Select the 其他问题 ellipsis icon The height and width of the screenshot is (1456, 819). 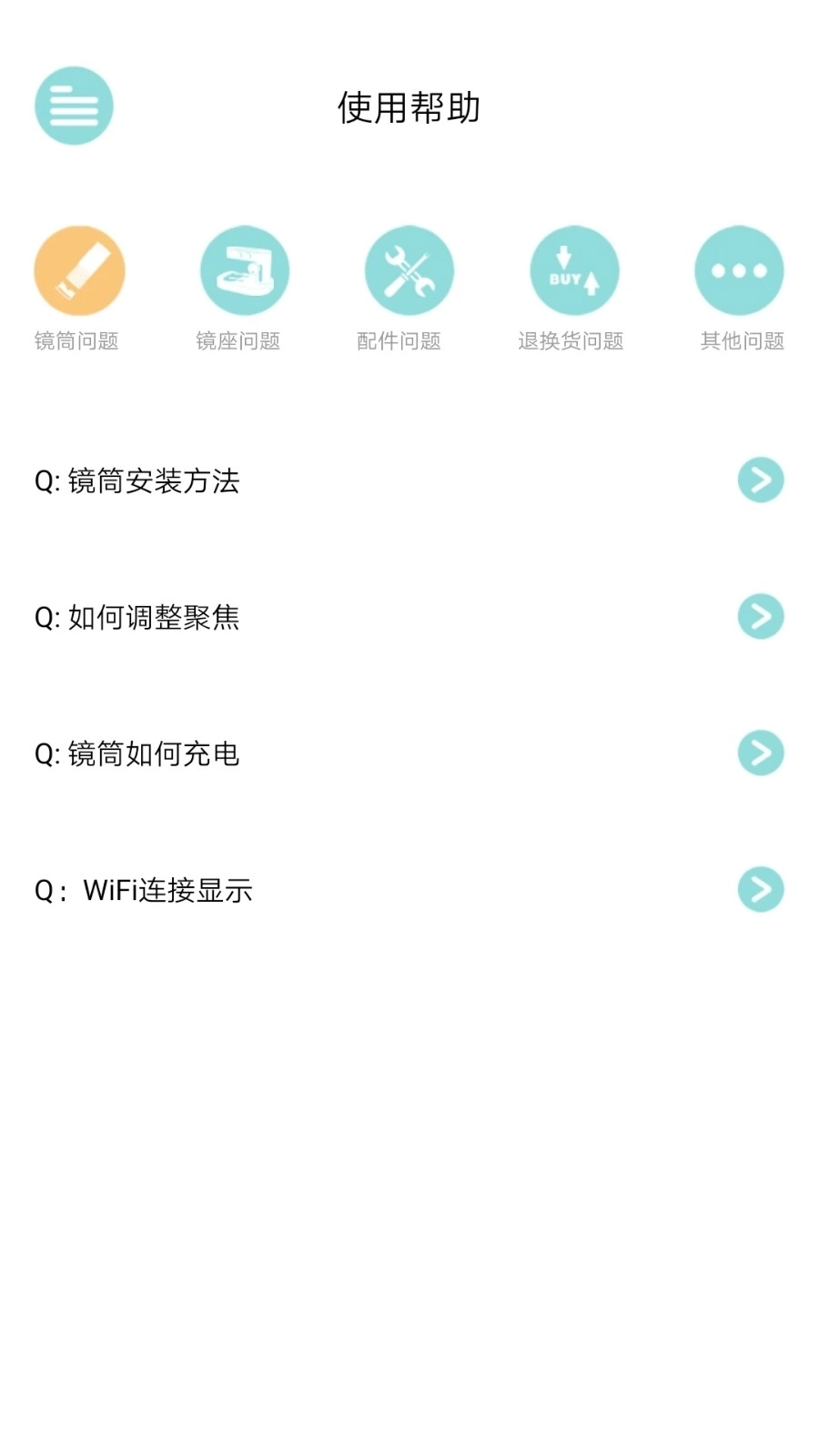(739, 269)
